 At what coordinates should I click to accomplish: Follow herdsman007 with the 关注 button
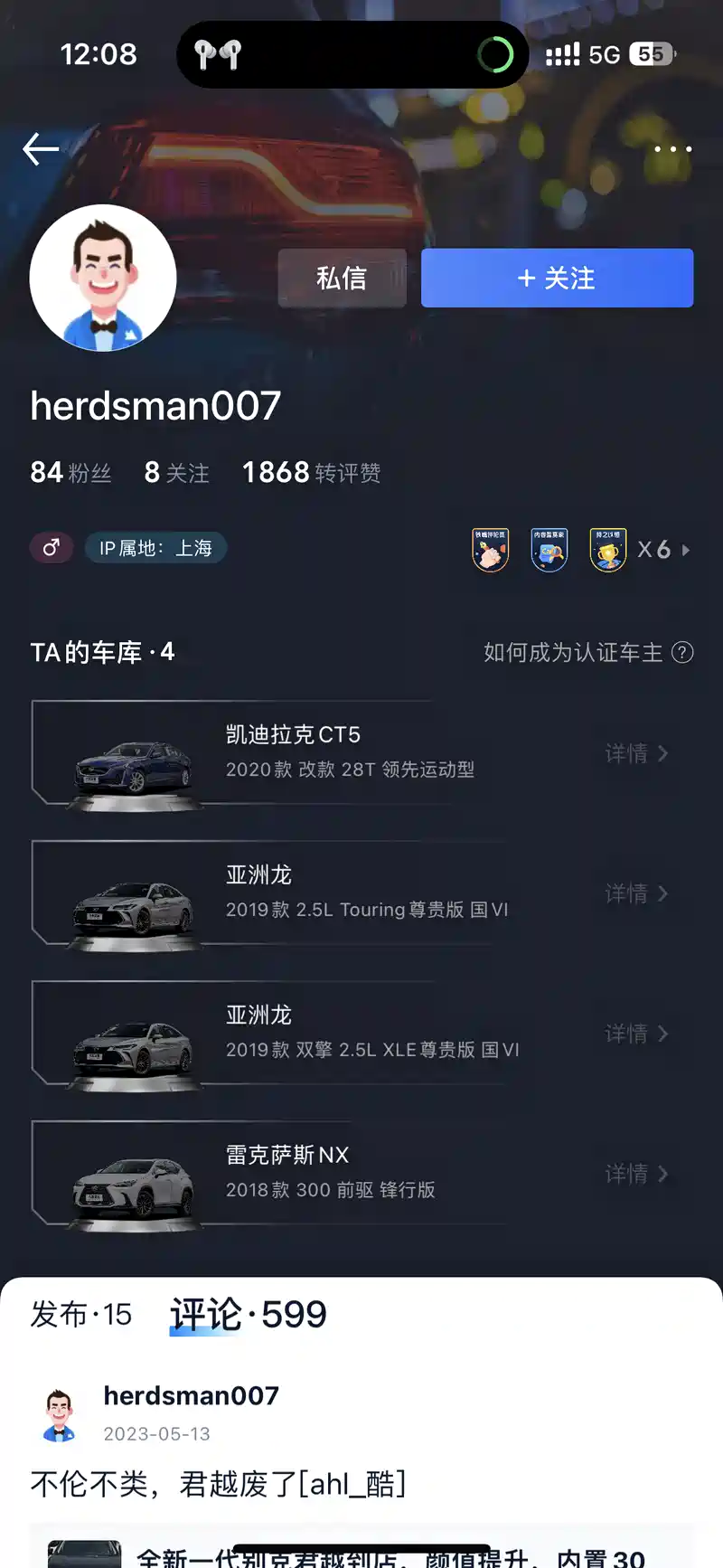pyautogui.click(x=557, y=279)
